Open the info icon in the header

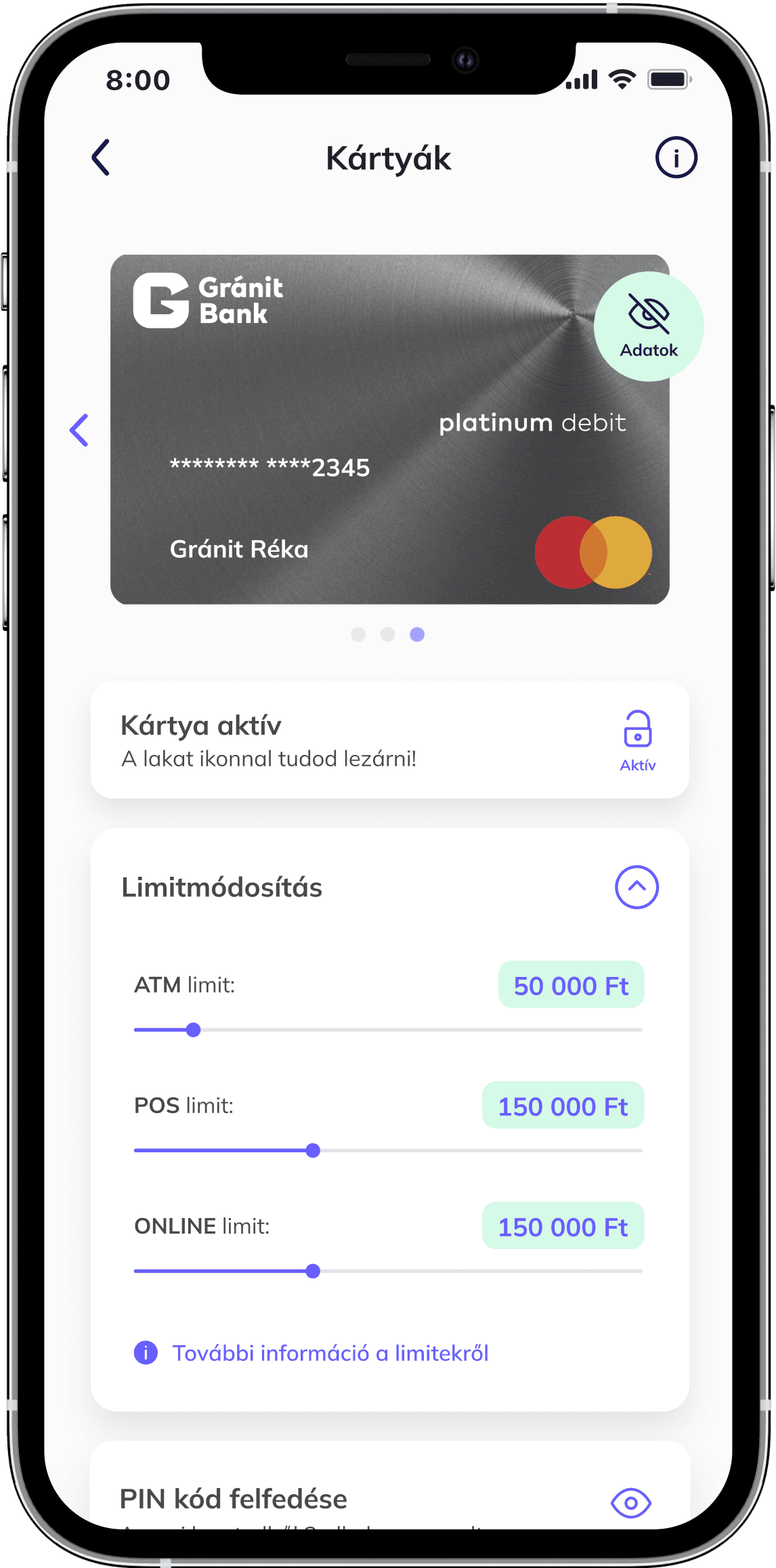point(676,158)
